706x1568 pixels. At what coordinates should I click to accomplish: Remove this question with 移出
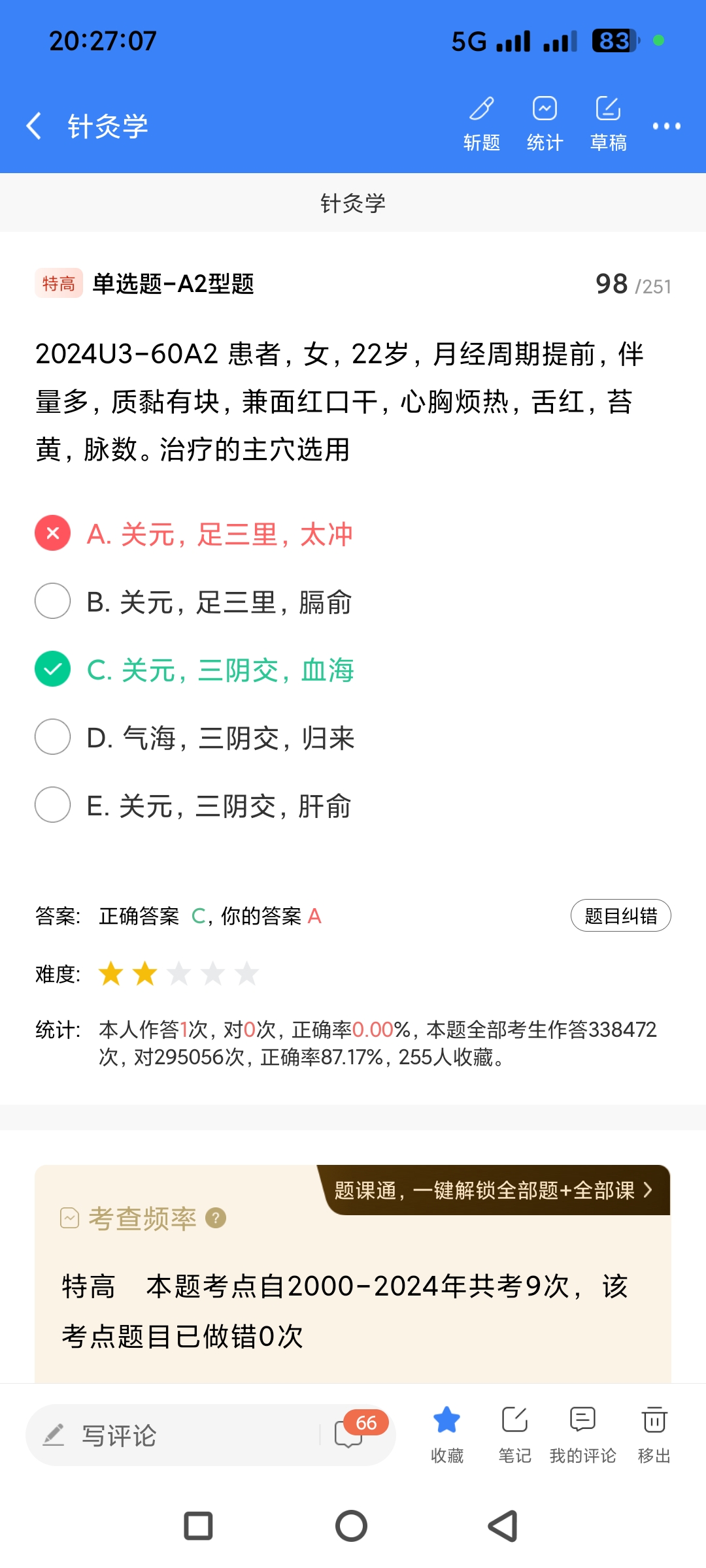pyautogui.click(x=654, y=1434)
